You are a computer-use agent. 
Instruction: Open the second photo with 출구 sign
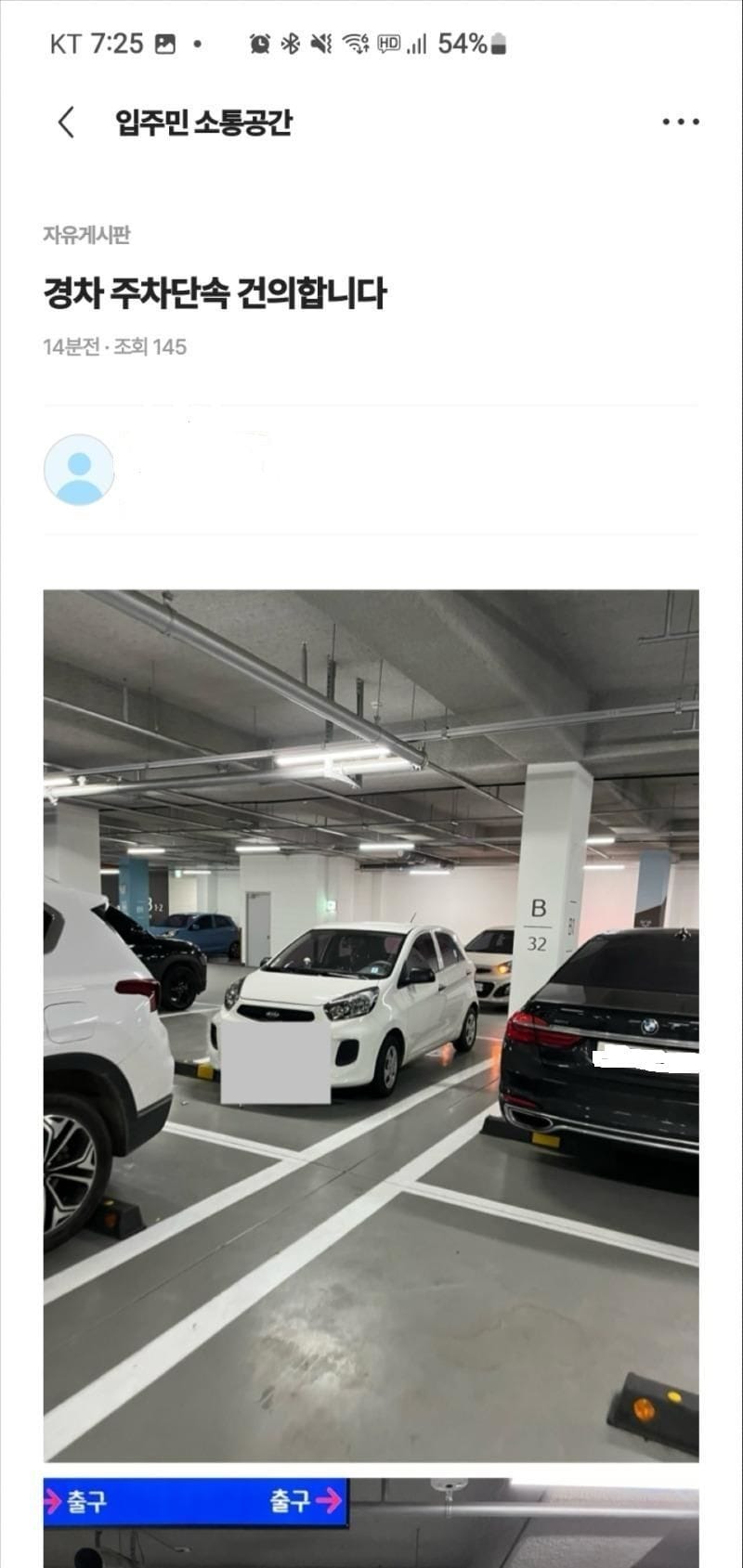pyautogui.click(x=371, y=1523)
